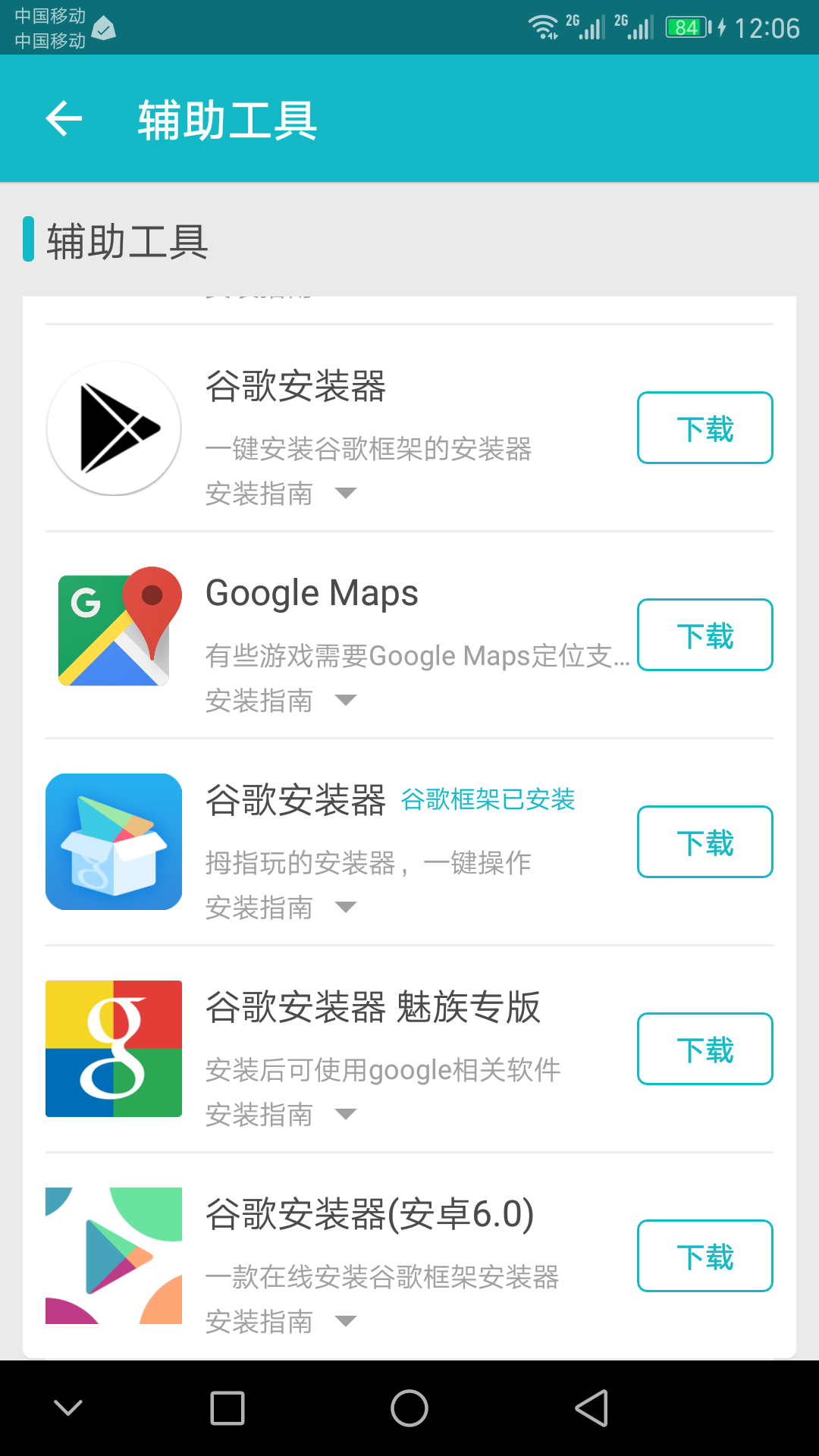The height and width of the screenshot is (1456, 819).
Task: Expand 安装指南 under 拇指玩的安装器
Action: [281, 907]
